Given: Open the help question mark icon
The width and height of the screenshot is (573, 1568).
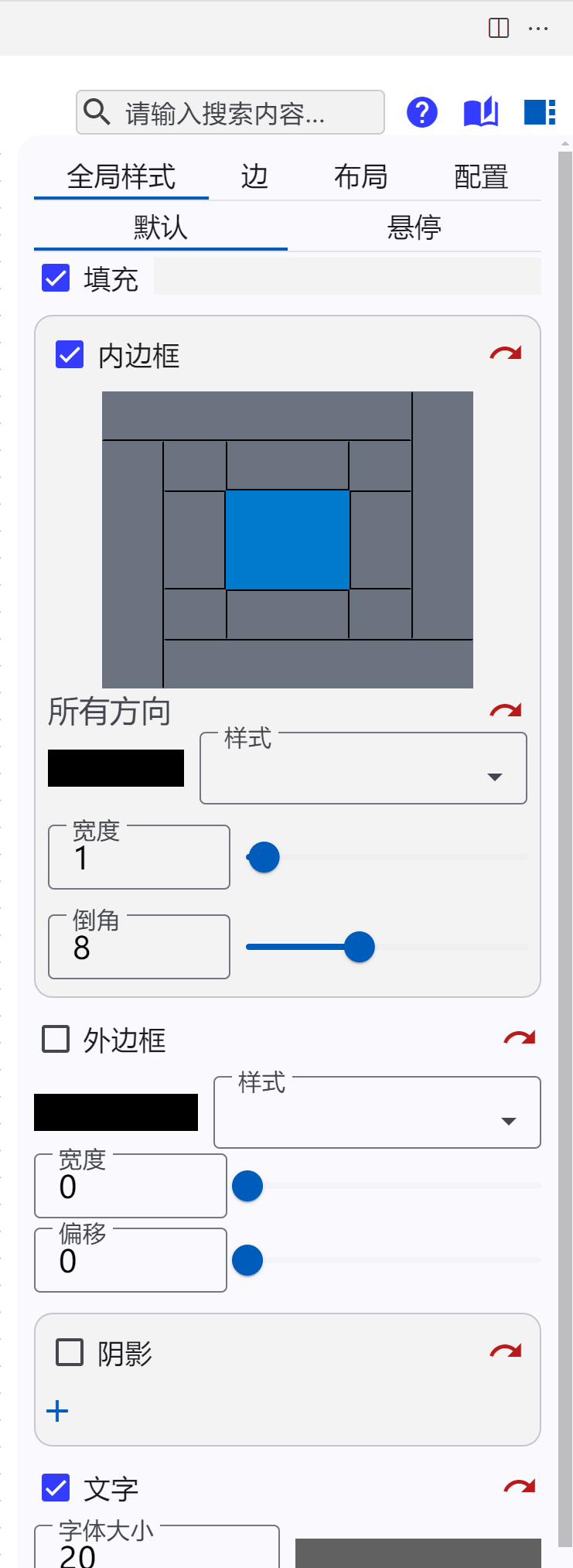Looking at the screenshot, I should click(x=422, y=113).
